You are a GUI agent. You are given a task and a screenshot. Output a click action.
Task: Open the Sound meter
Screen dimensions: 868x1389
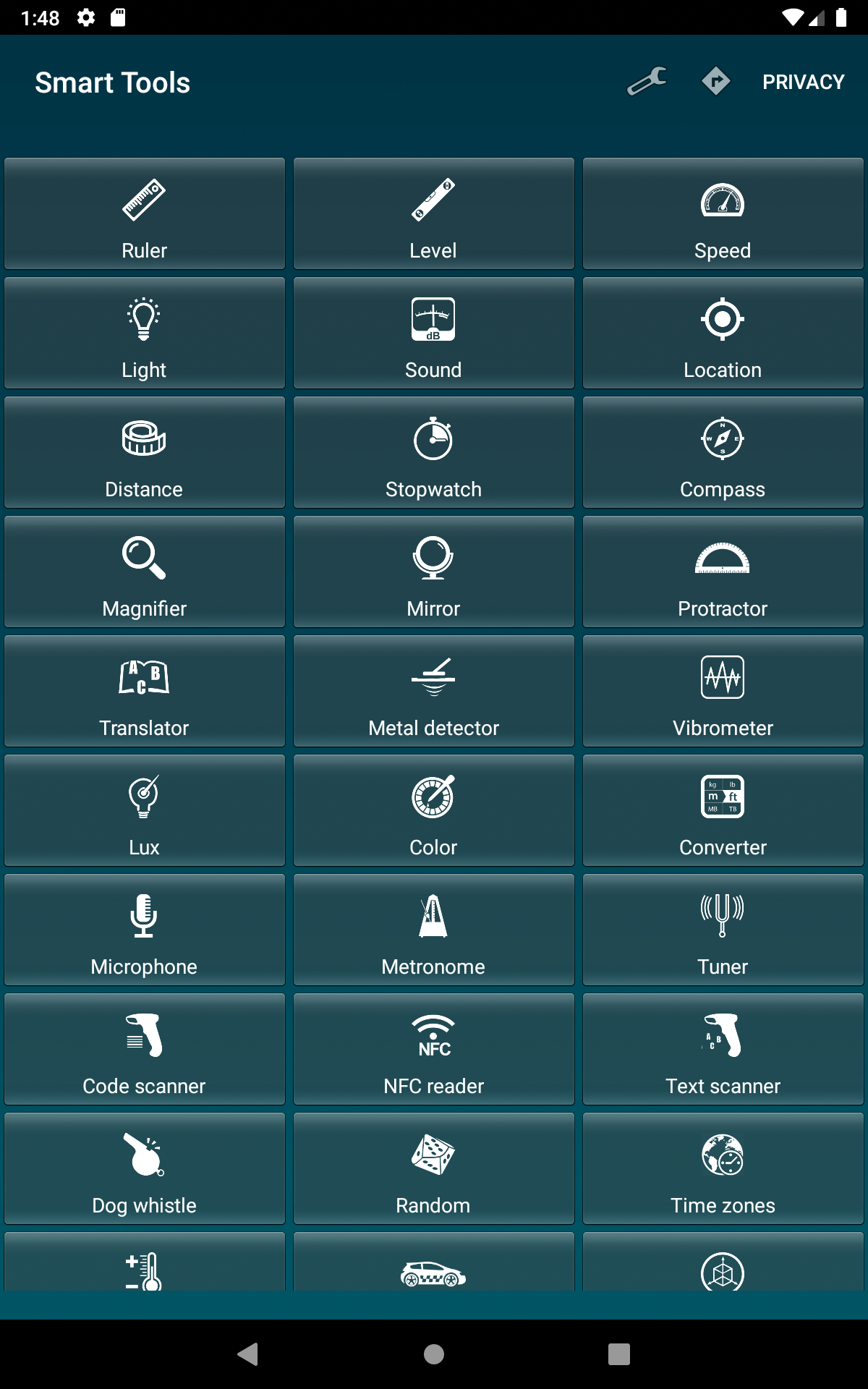click(x=434, y=333)
